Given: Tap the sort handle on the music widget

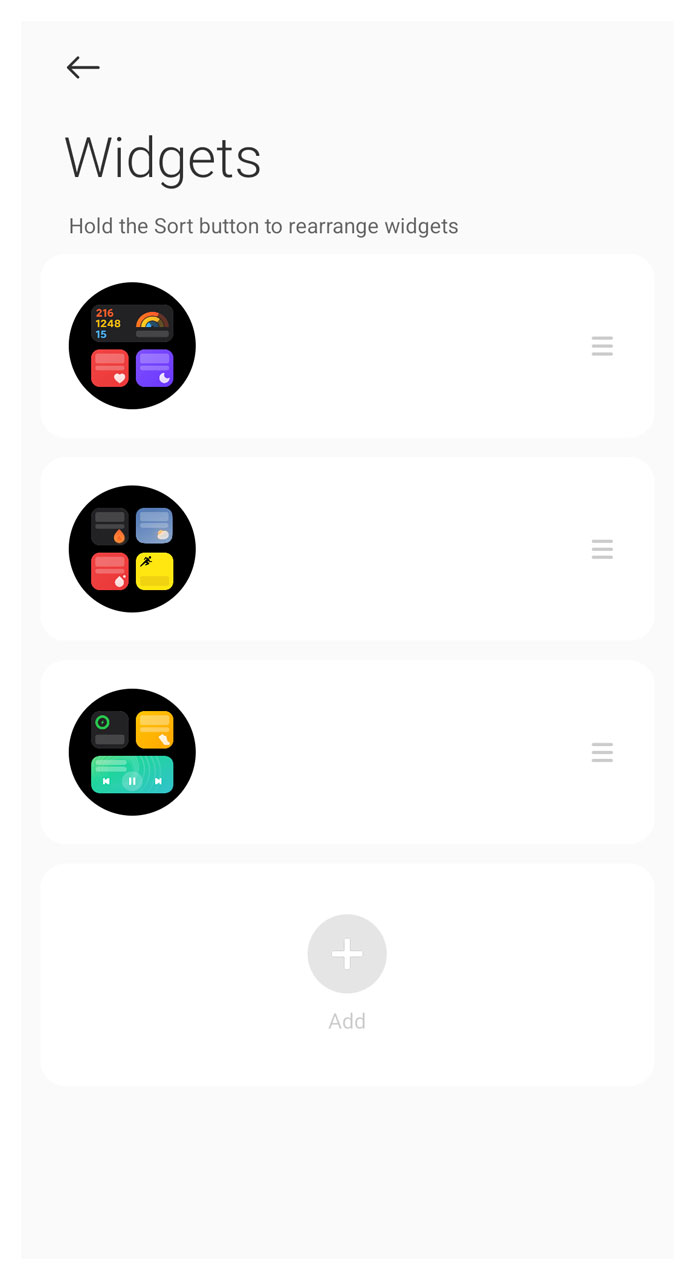Looking at the screenshot, I should click(602, 752).
